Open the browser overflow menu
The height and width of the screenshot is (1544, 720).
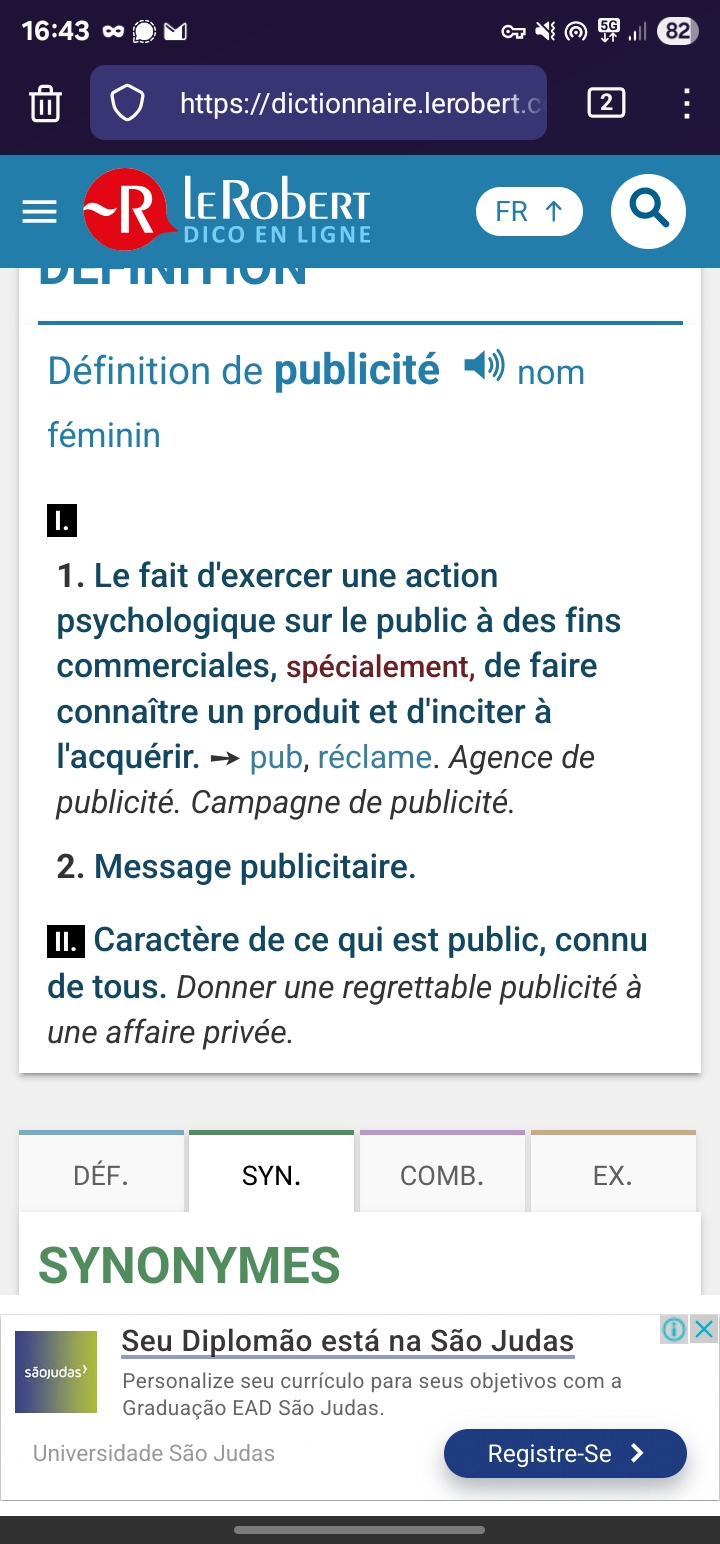(686, 103)
